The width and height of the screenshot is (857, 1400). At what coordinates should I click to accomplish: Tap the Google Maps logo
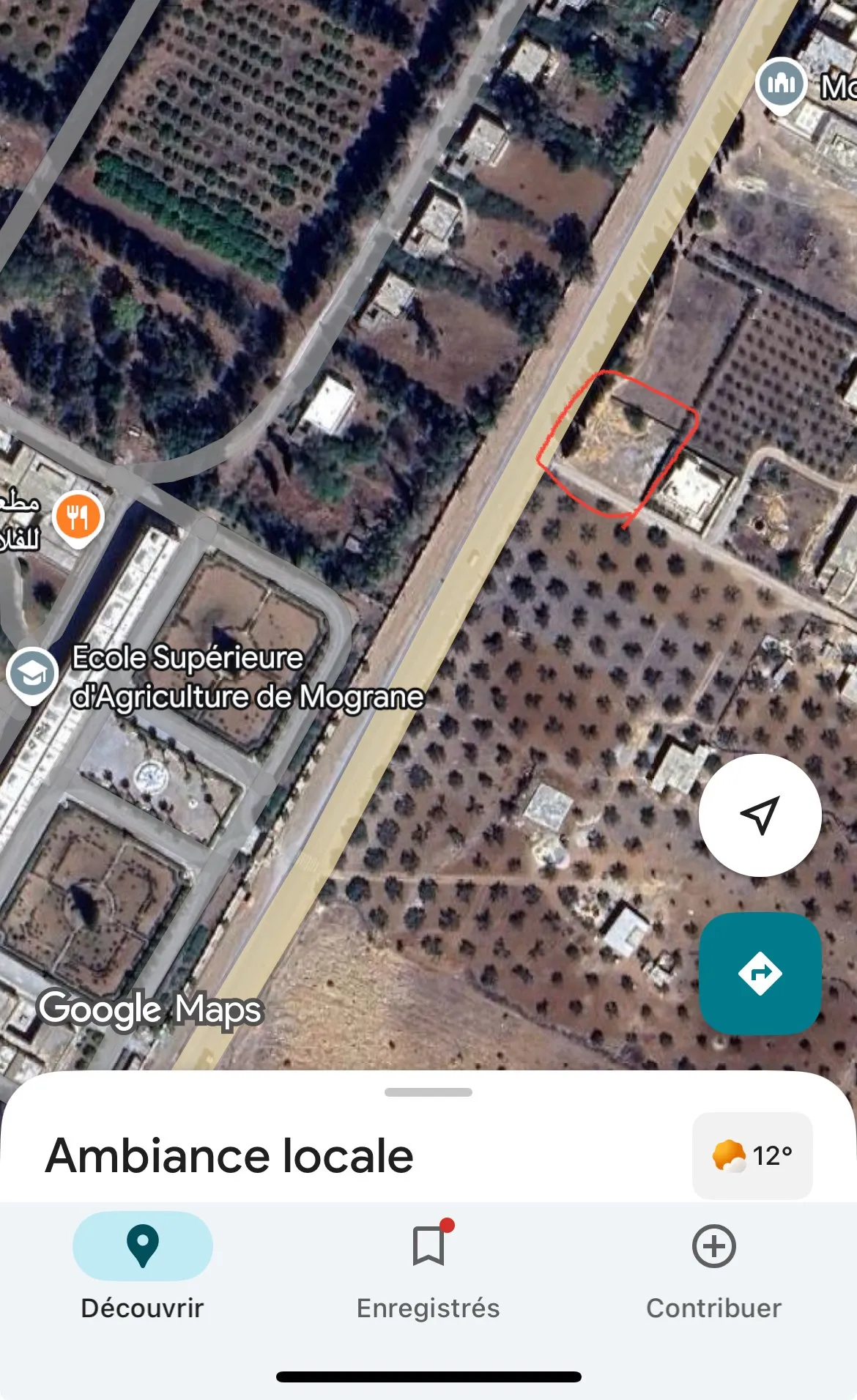(149, 1010)
